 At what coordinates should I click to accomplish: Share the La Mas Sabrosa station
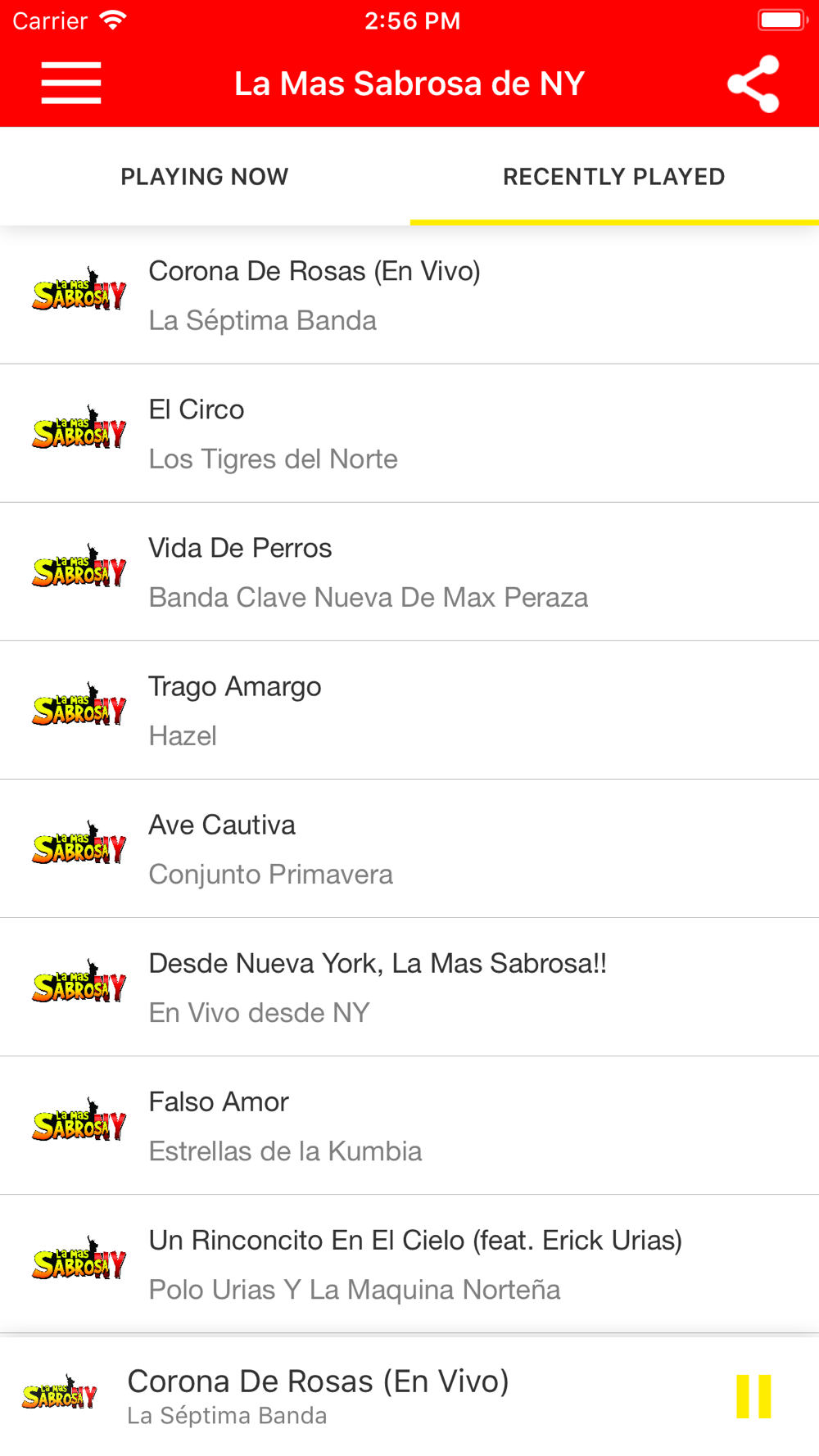point(753,84)
